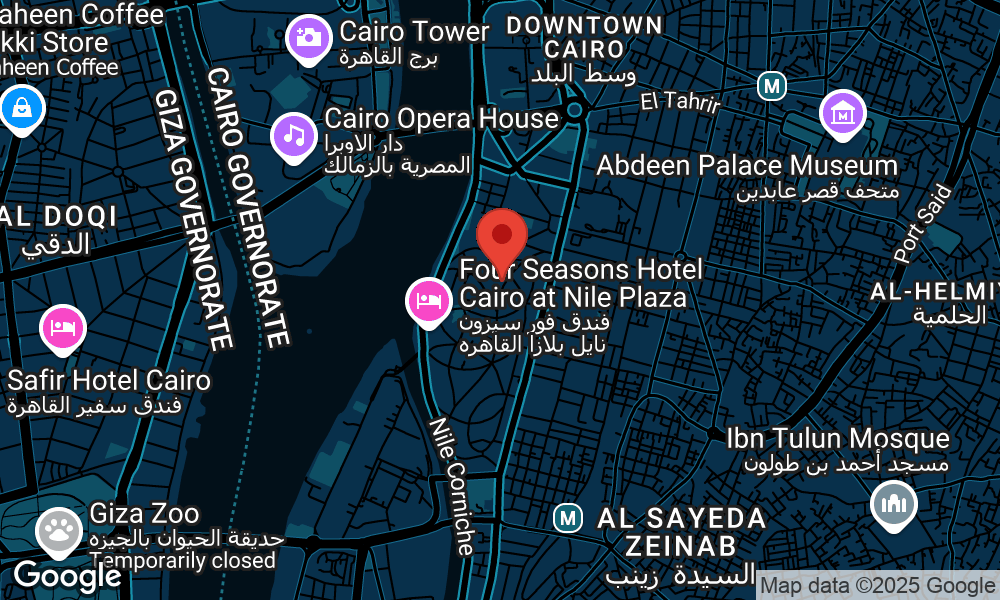This screenshot has height=600, width=1000.
Task: Open Safir Hotel Cairo marker
Action: (x=62, y=328)
